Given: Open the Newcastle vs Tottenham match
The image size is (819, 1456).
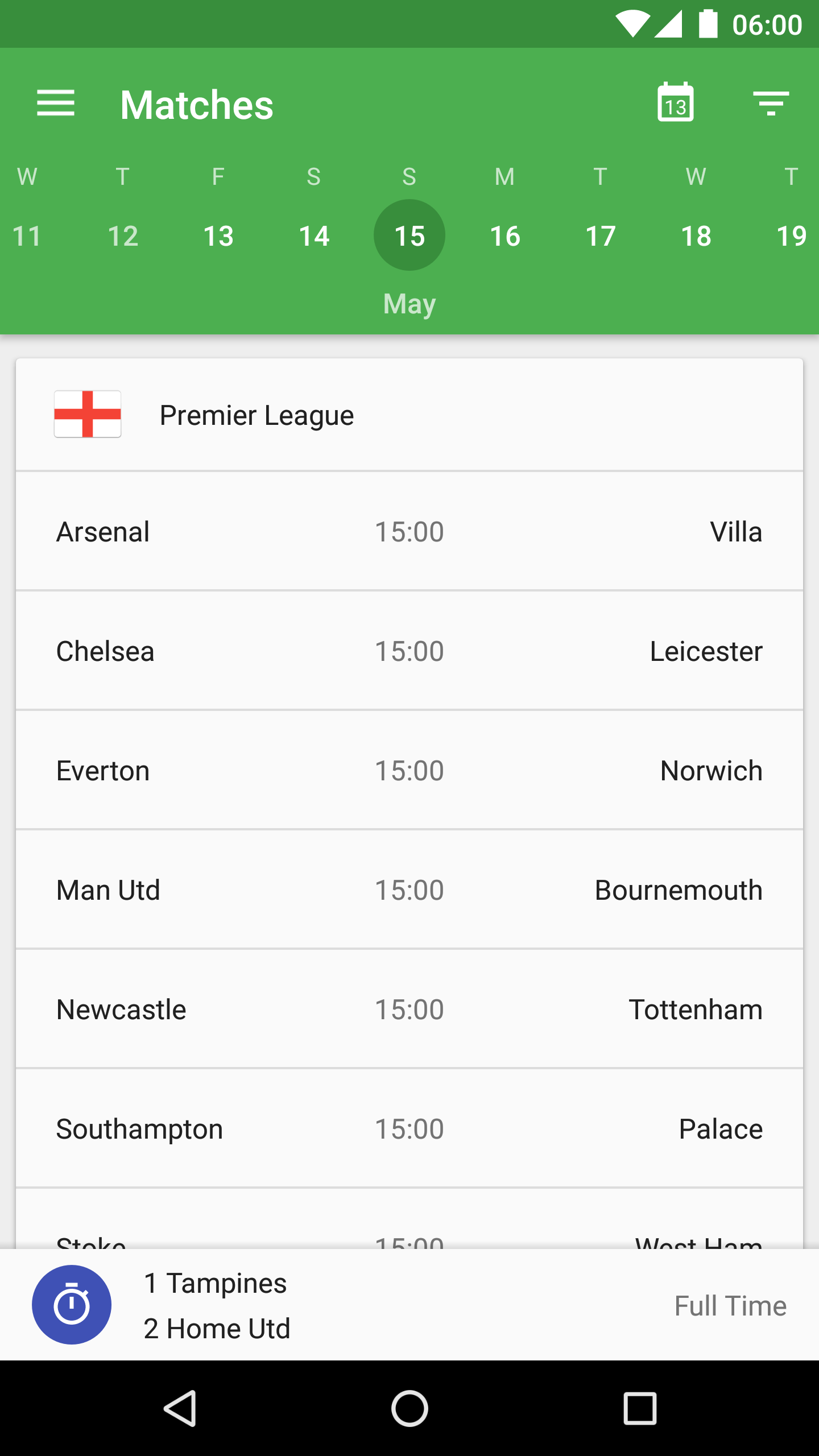Looking at the screenshot, I should tap(409, 1009).
